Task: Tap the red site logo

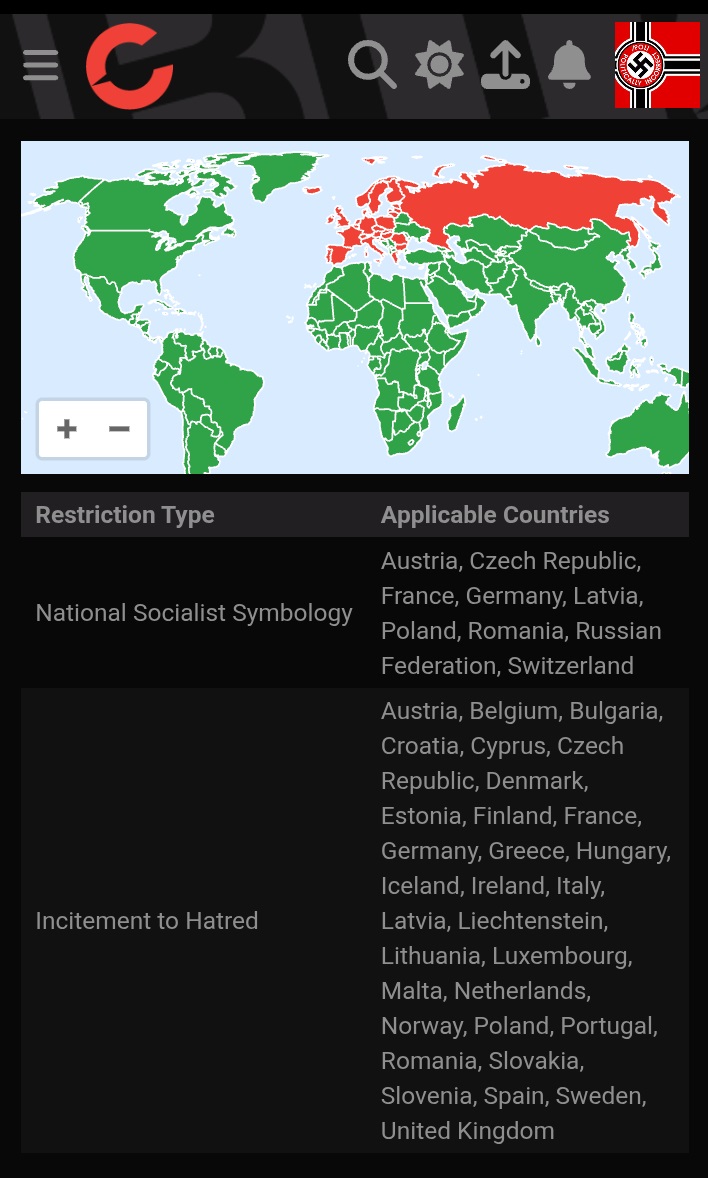Action: 129,66
